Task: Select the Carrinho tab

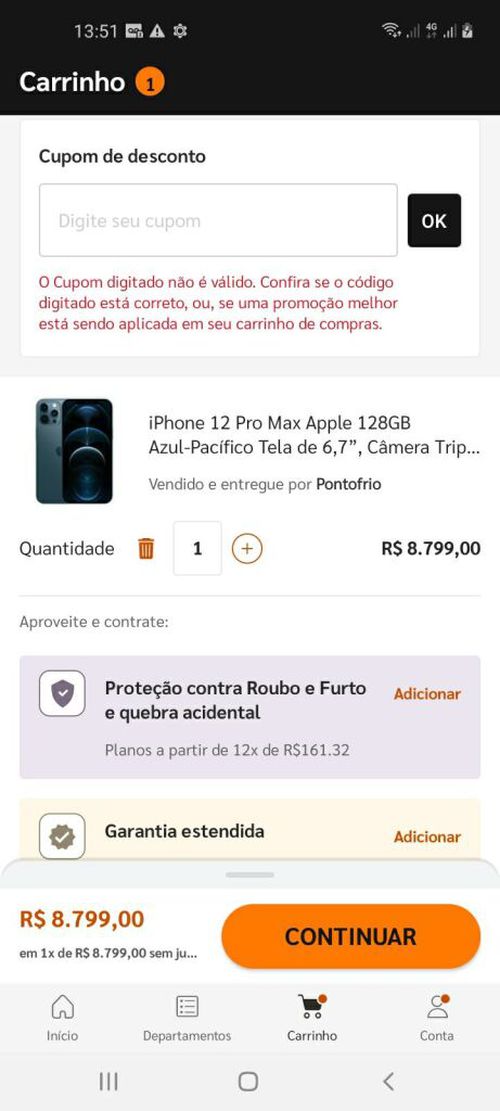Action: (x=312, y=1017)
